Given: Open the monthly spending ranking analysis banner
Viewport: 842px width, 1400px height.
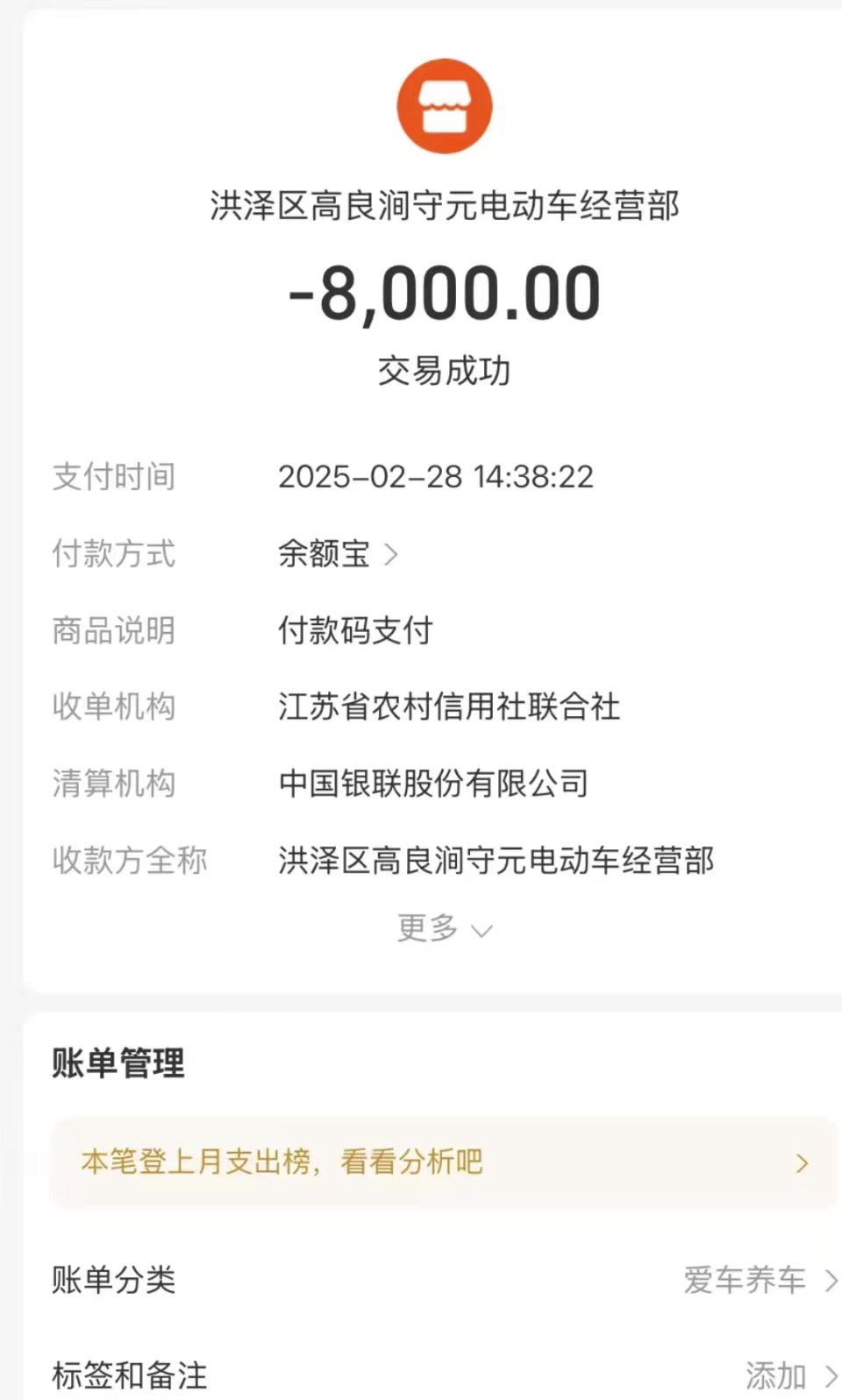Looking at the screenshot, I should coord(444,1162).
